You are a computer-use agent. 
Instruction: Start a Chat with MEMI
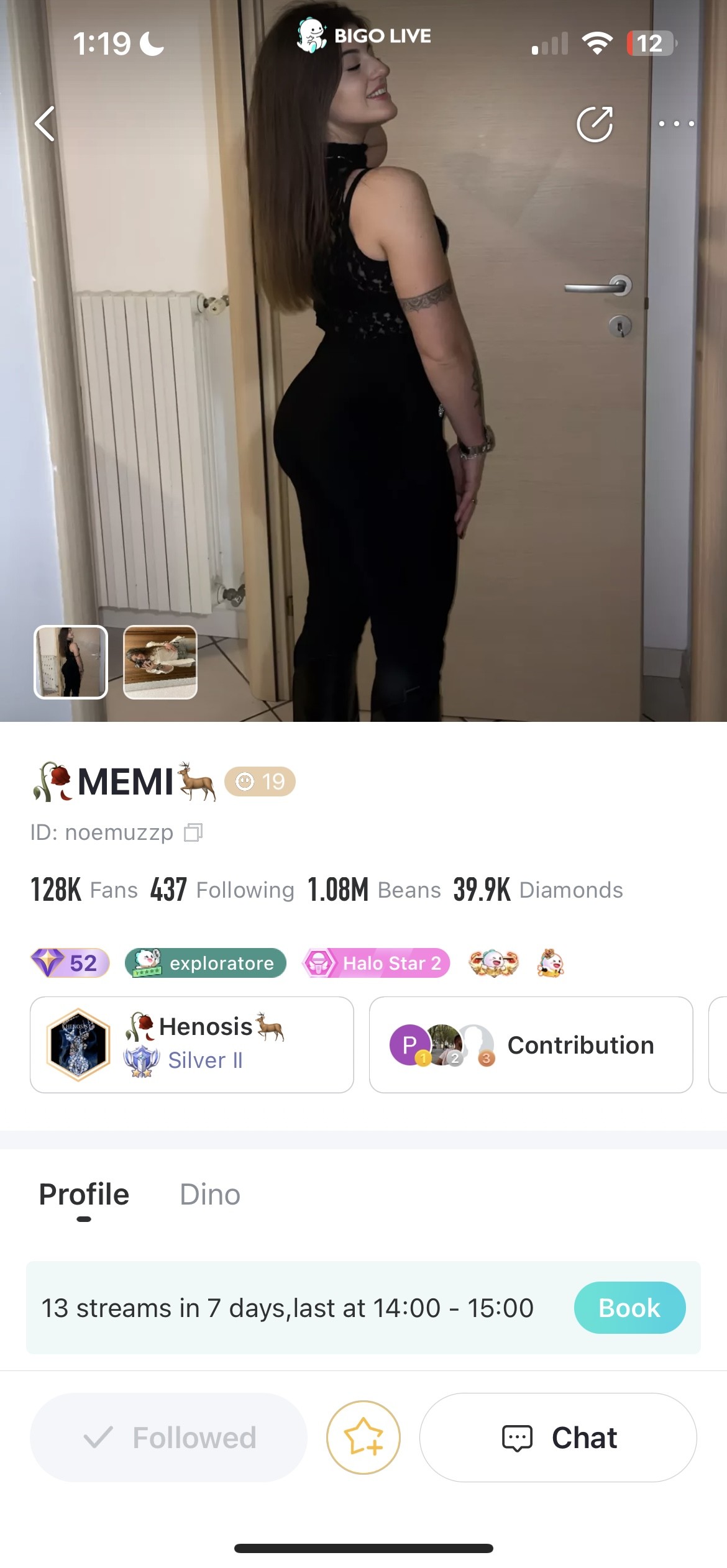pos(558,1437)
